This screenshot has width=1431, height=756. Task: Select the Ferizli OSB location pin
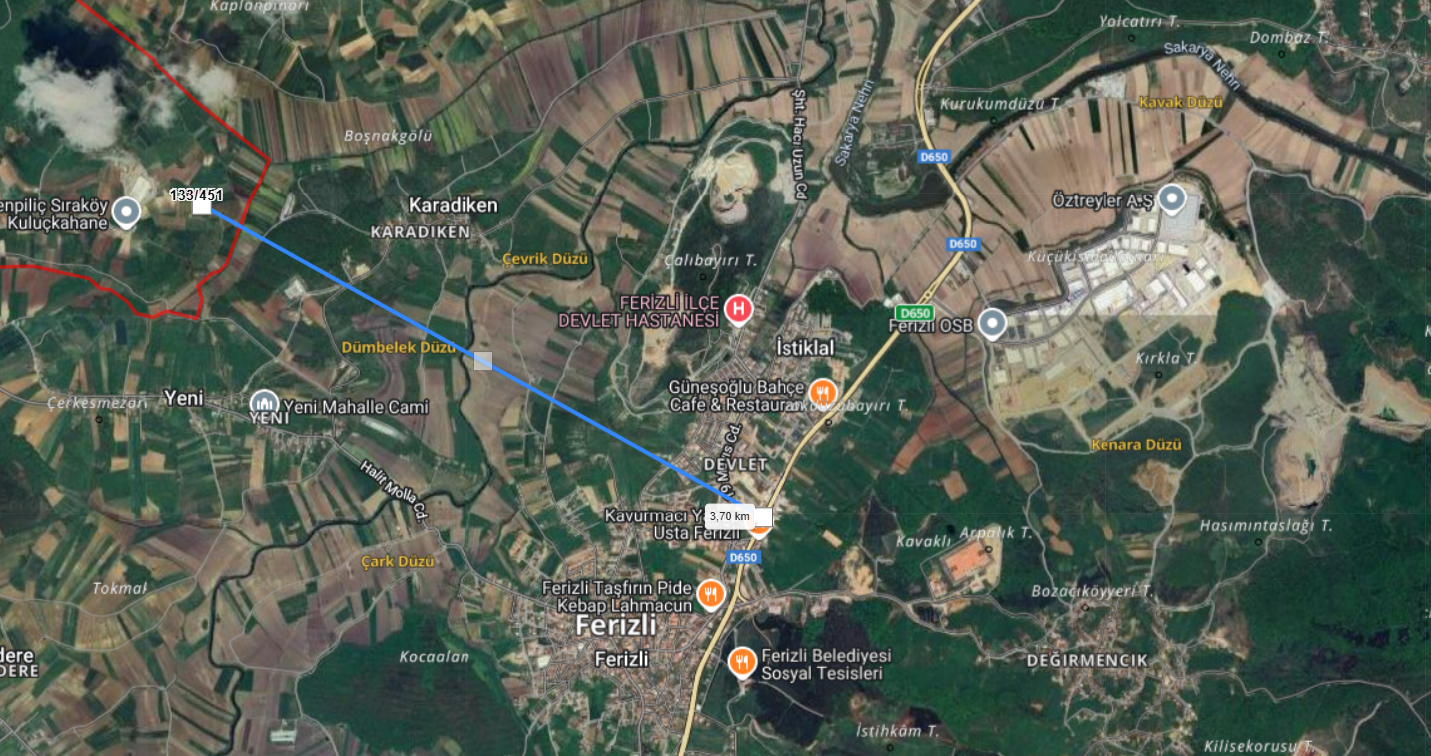pyautogui.click(x=991, y=324)
